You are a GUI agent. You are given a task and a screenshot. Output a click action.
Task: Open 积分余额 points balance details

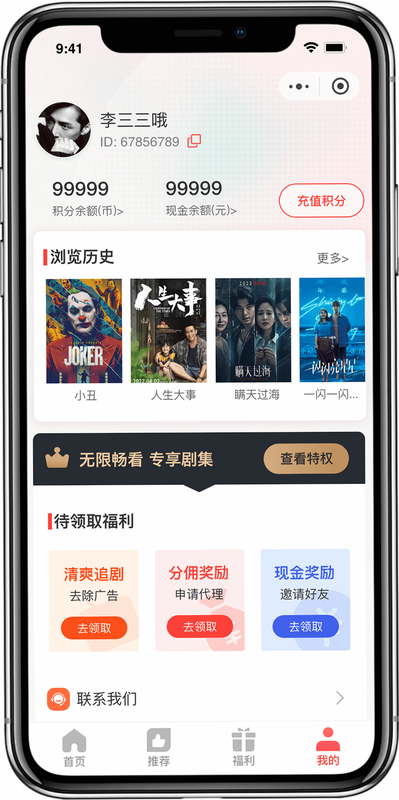(x=88, y=211)
